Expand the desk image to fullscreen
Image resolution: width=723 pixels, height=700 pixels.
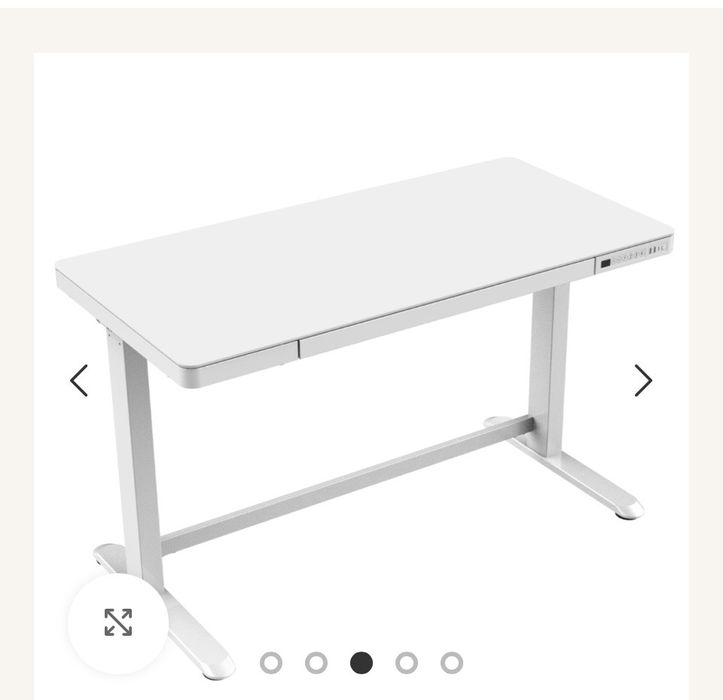coord(118,622)
